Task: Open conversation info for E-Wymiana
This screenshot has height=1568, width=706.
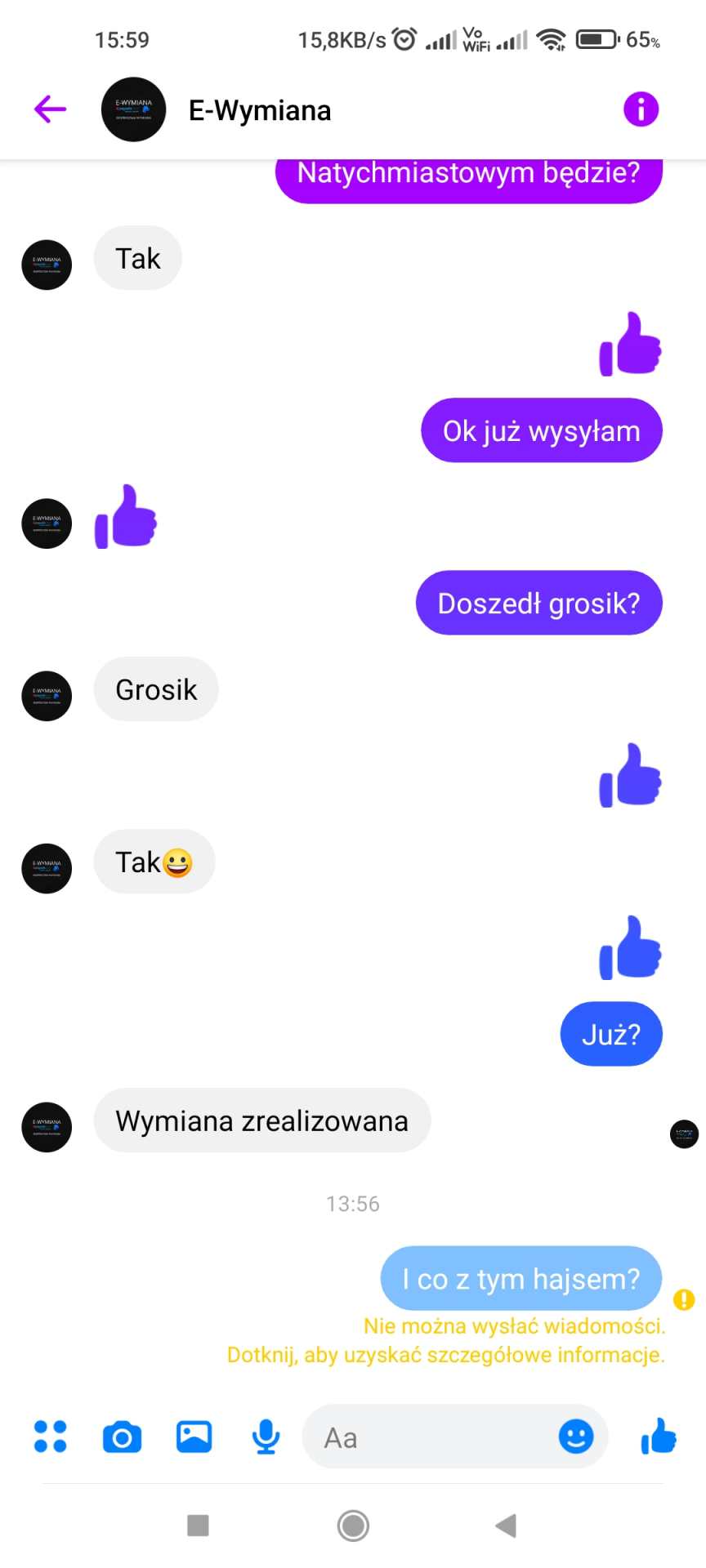Action: pos(641,109)
